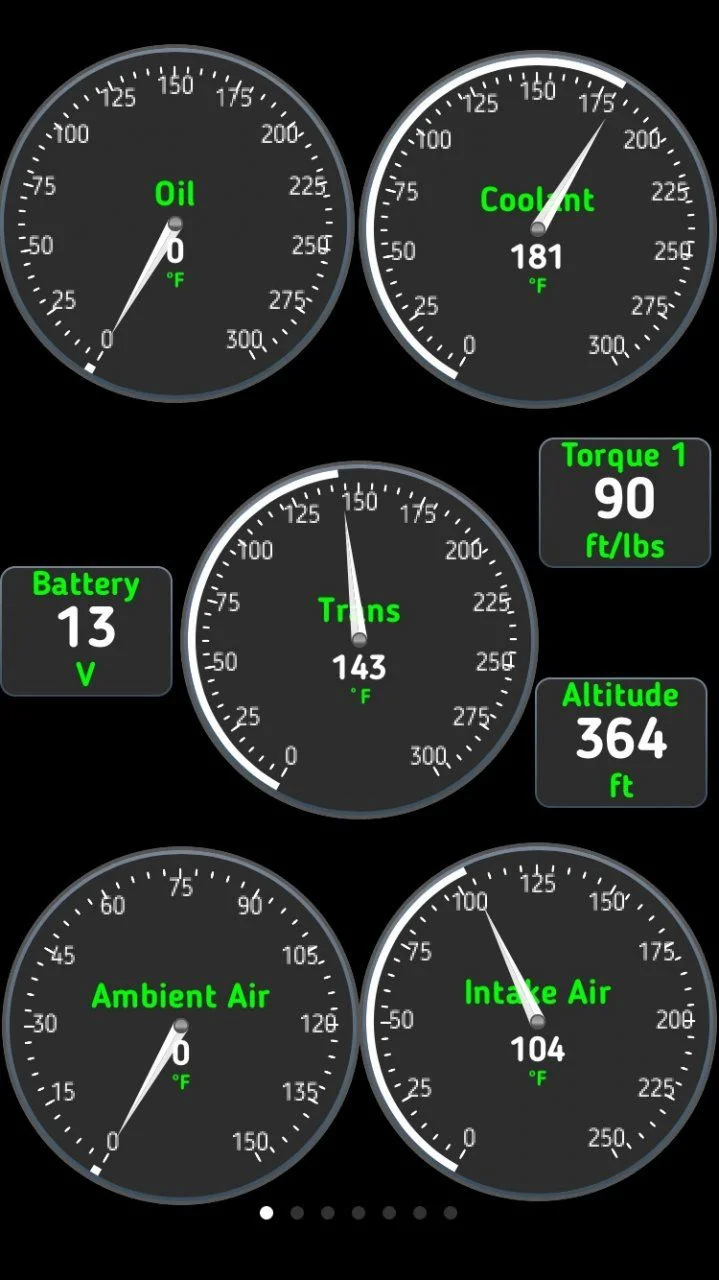The width and height of the screenshot is (719, 1280).
Task: Jump to the second dashboard page dot
Action: point(297,1213)
